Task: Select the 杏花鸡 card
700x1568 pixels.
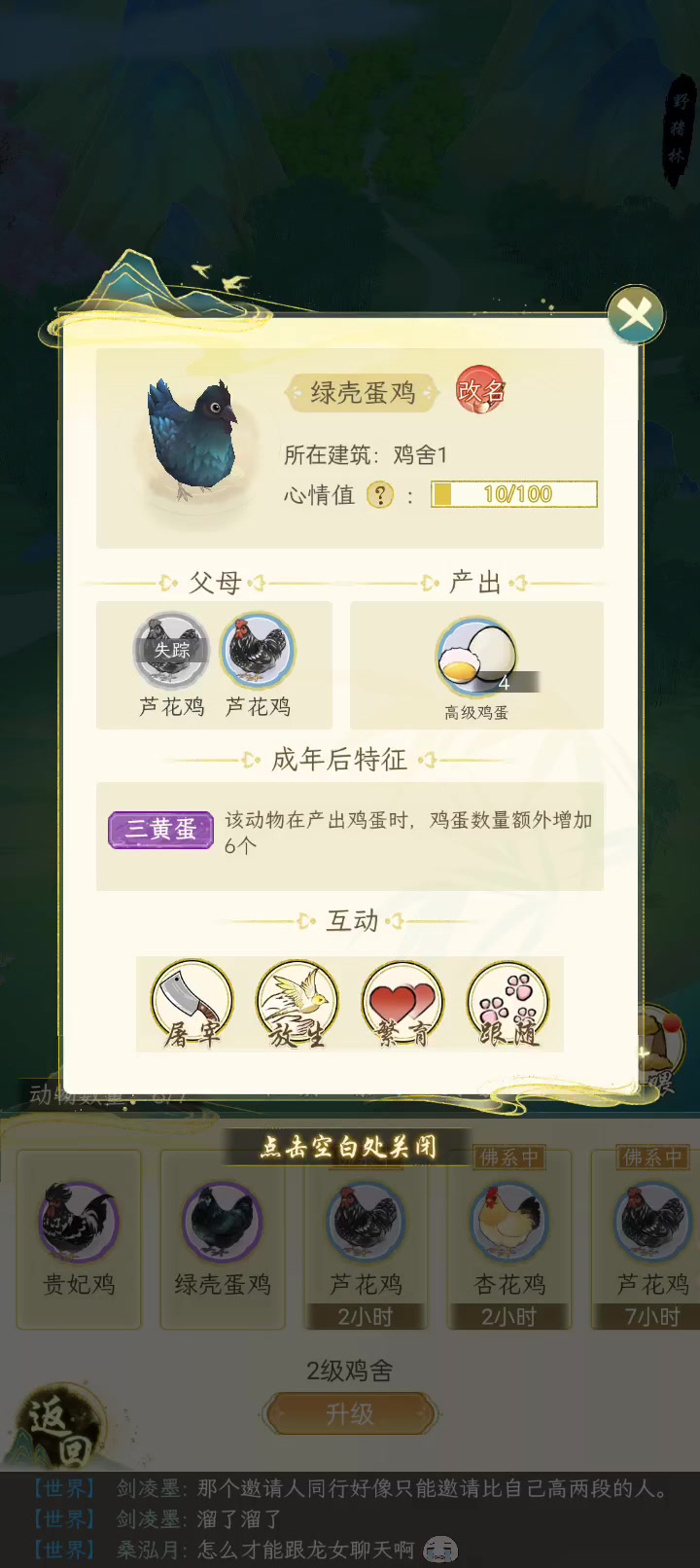Action: pos(509,1237)
